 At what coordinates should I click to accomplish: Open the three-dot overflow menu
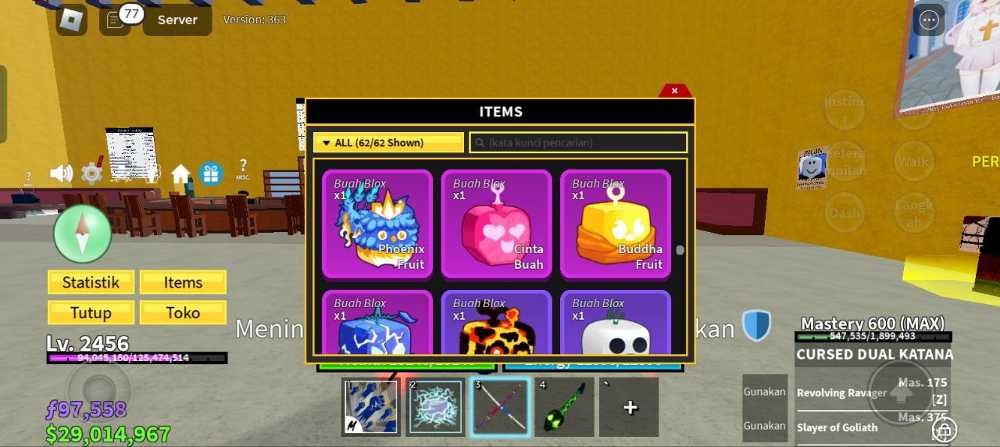pyautogui.click(x=929, y=20)
